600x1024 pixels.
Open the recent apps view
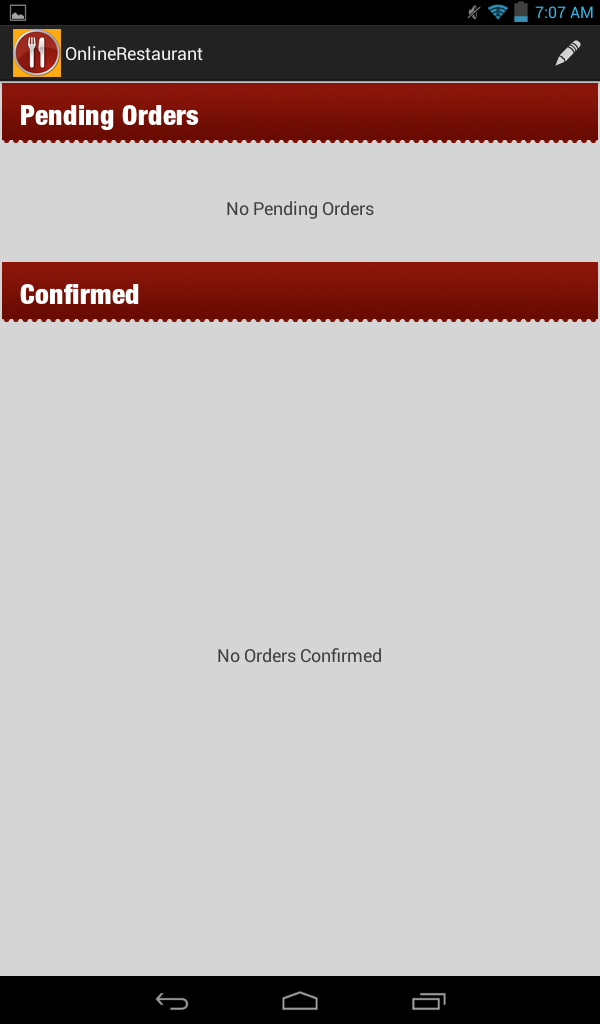point(428,1000)
